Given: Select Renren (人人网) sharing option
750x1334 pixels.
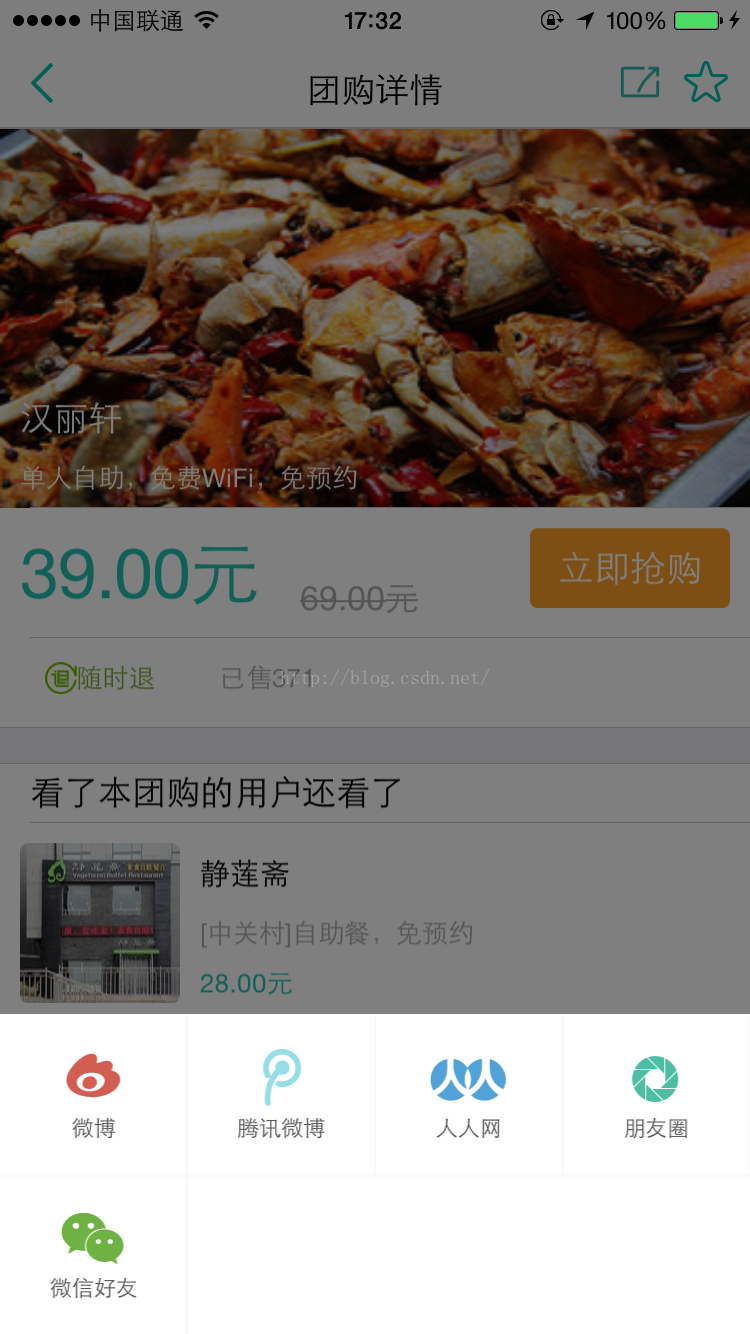Looking at the screenshot, I should [468, 1096].
